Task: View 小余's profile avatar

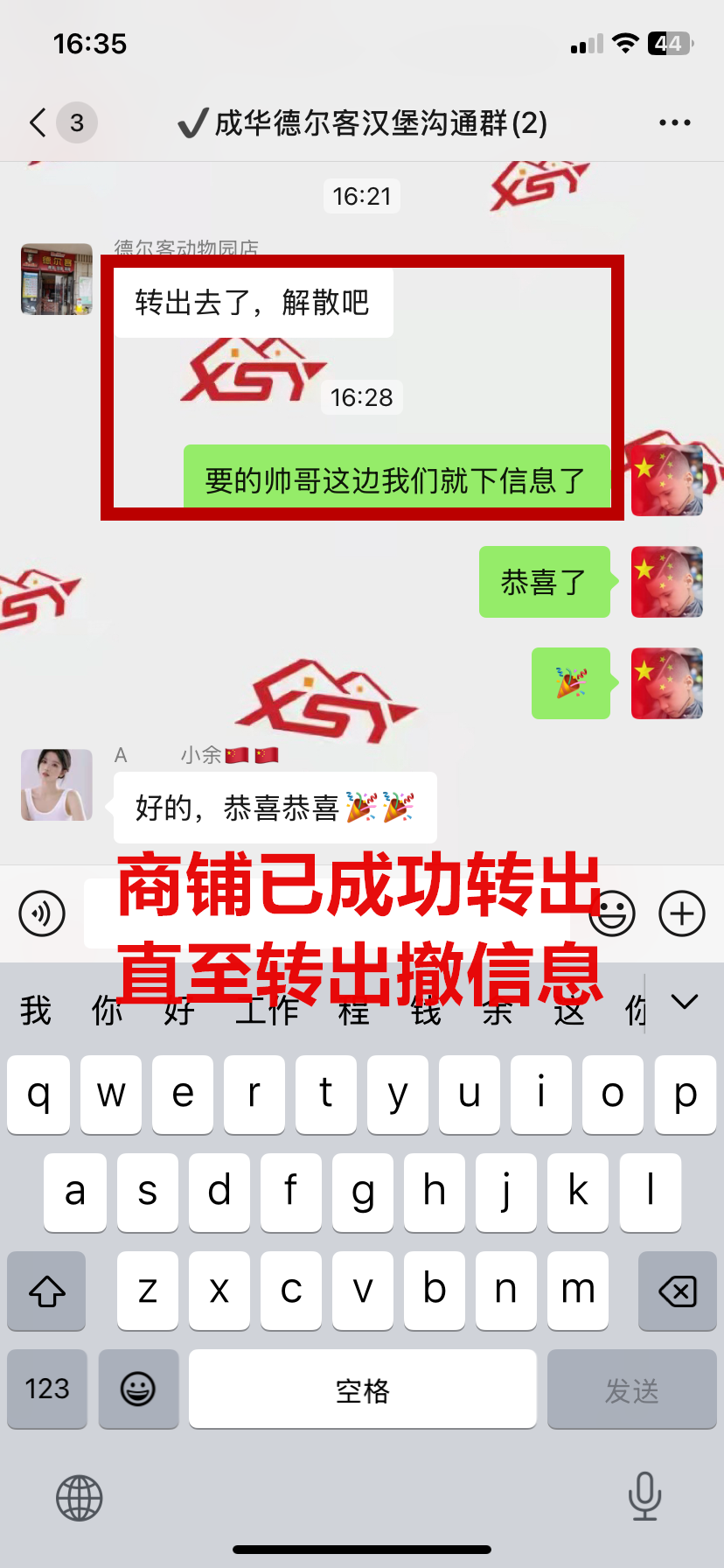Action: tap(57, 785)
